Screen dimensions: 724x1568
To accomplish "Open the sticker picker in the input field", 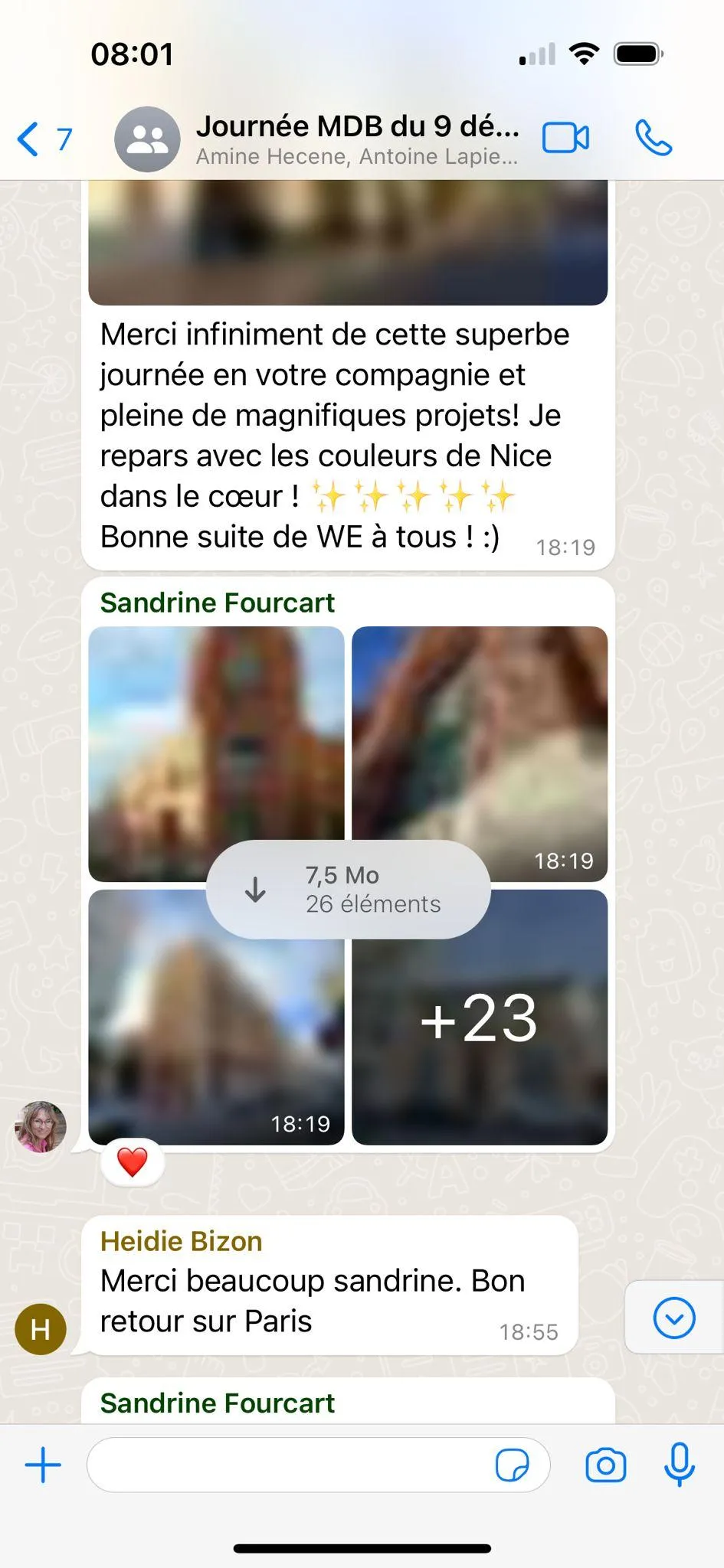I will tap(512, 1465).
